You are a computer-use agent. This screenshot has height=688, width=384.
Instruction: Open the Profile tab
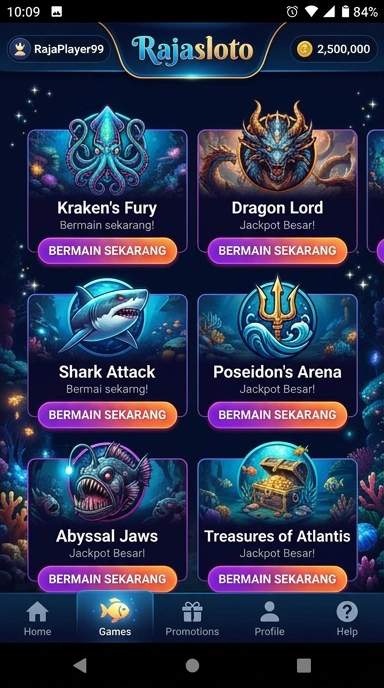point(269,619)
